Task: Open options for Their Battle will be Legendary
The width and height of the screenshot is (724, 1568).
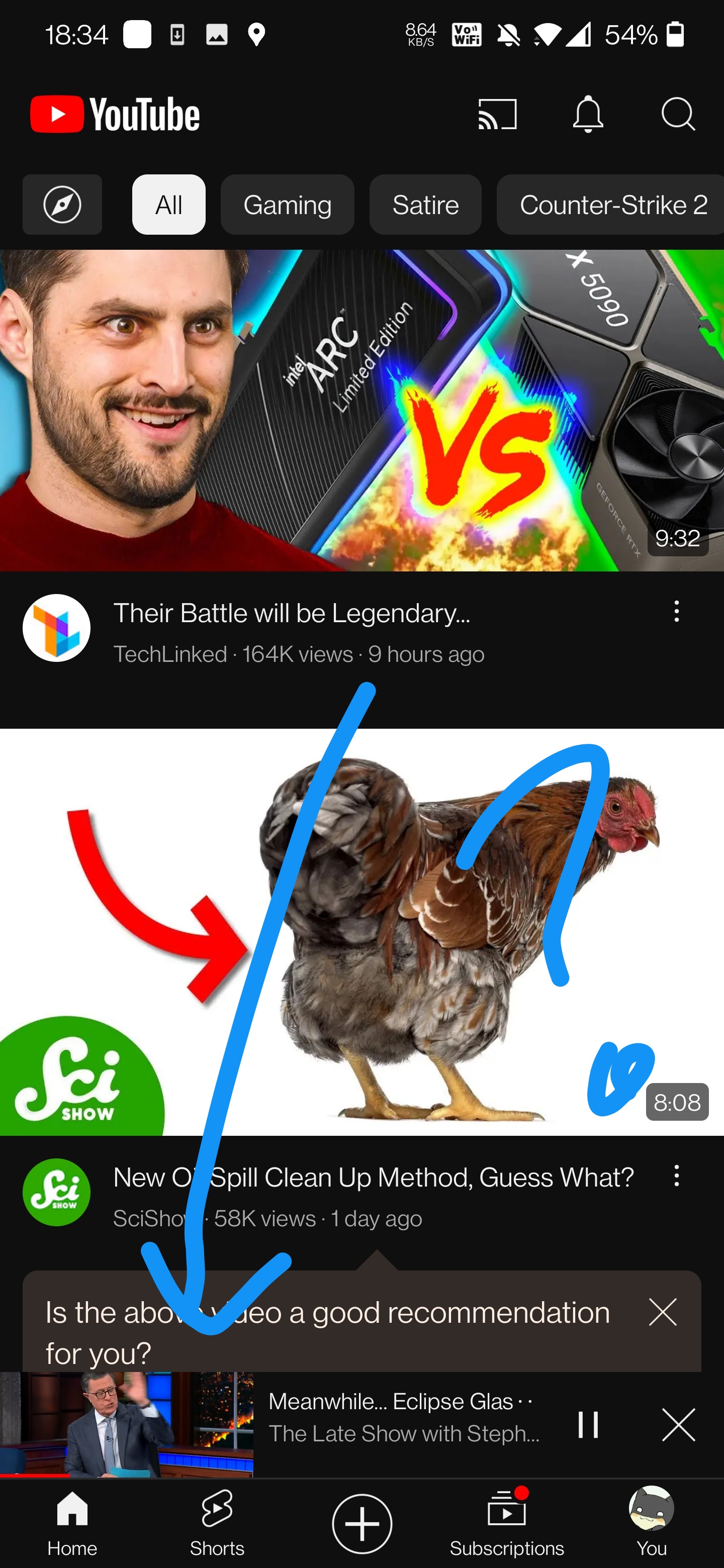Action: click(x=677, y=611)
